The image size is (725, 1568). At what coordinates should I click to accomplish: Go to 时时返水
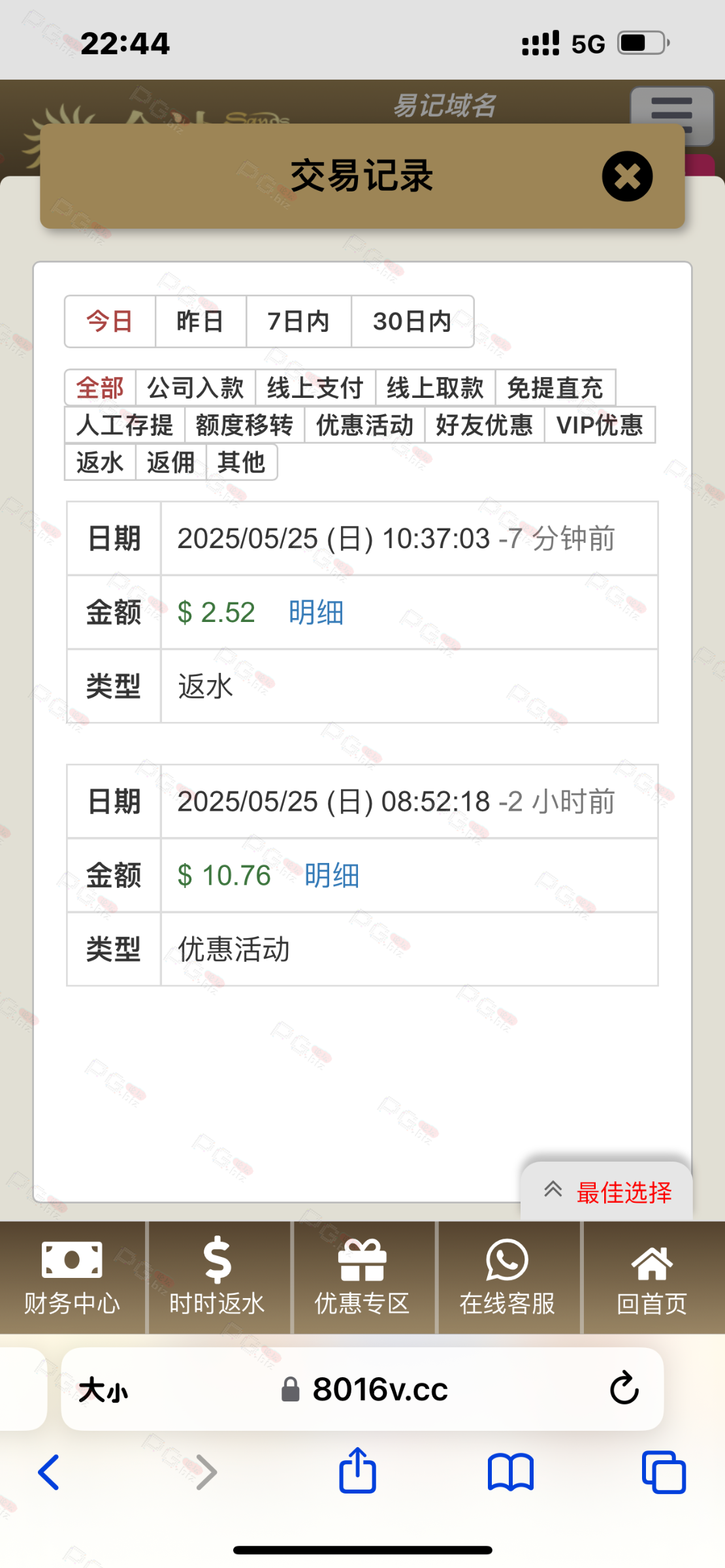tap(217, 1277)
